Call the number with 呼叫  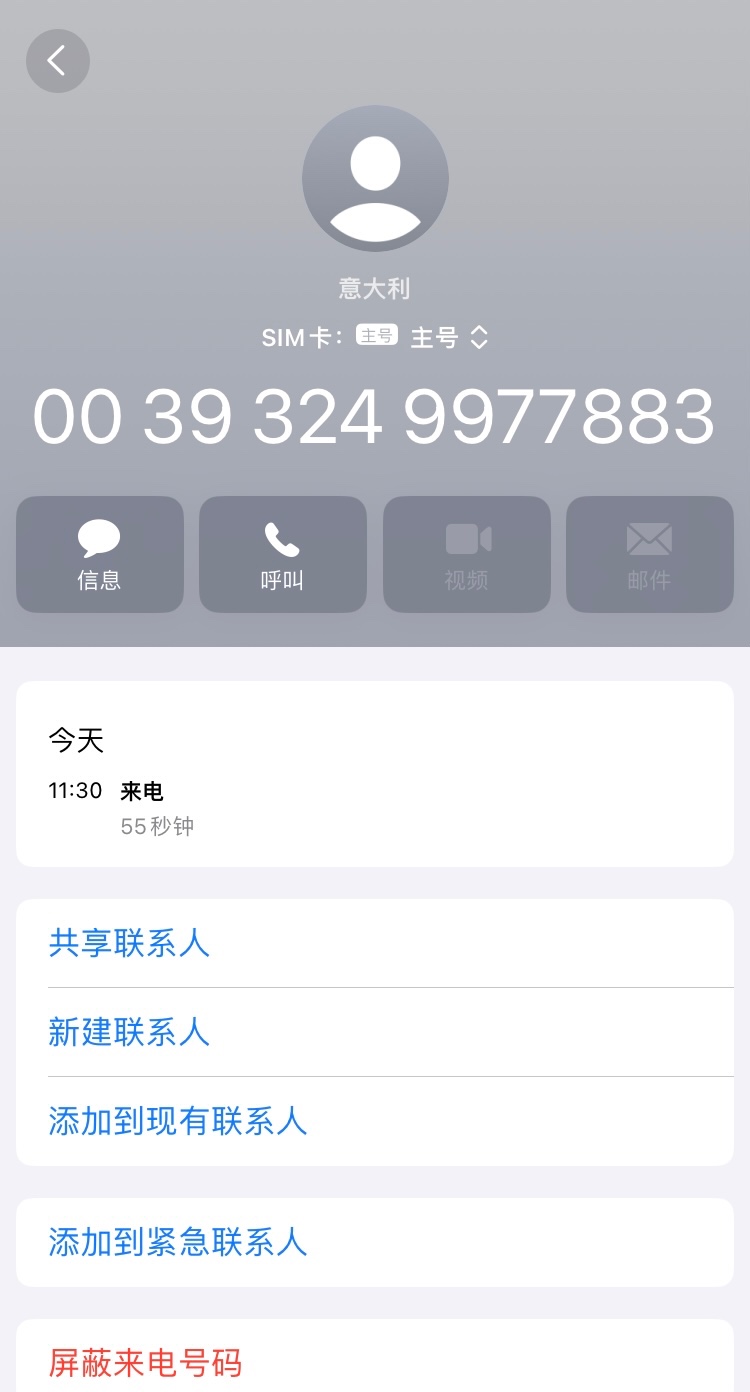(x=283, y=555)
